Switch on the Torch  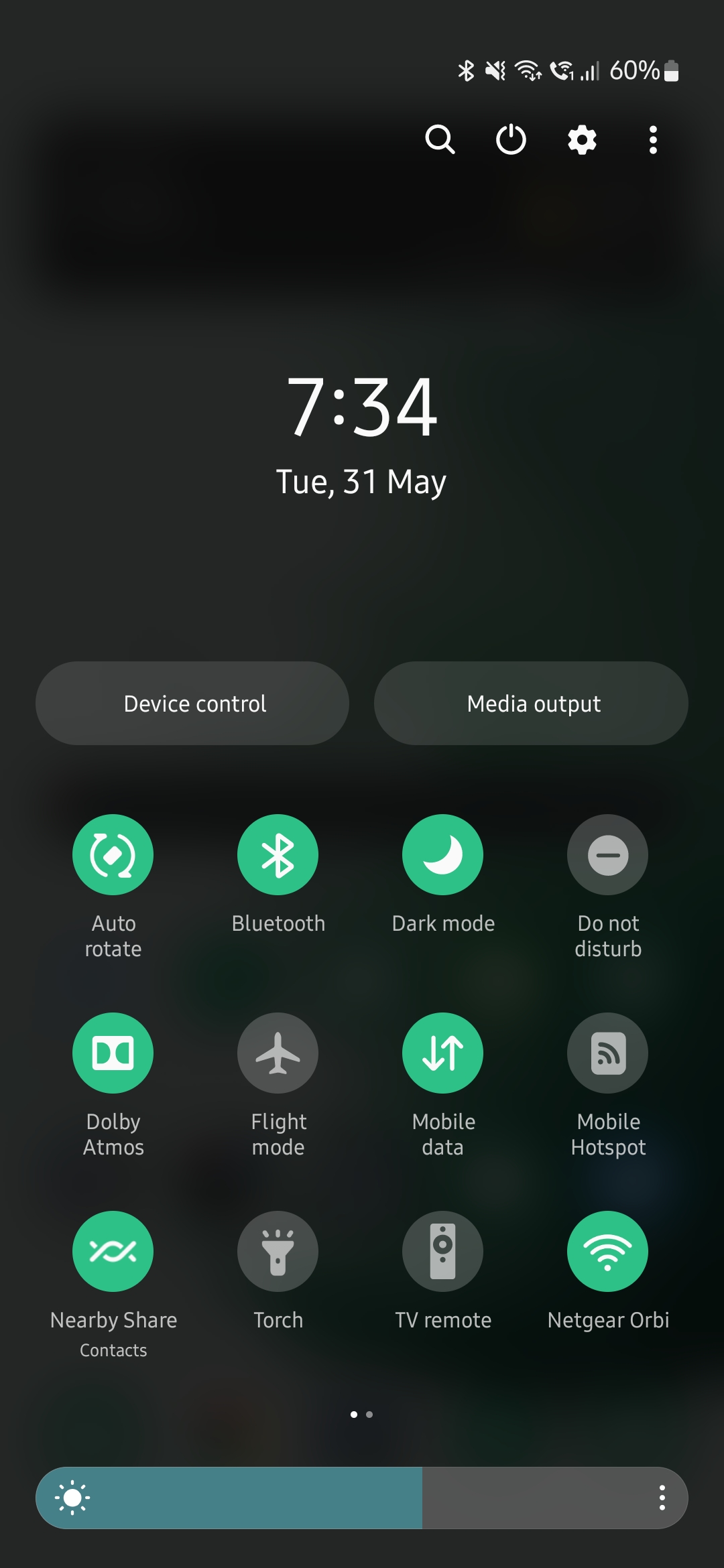click(x=278, y=1251)
